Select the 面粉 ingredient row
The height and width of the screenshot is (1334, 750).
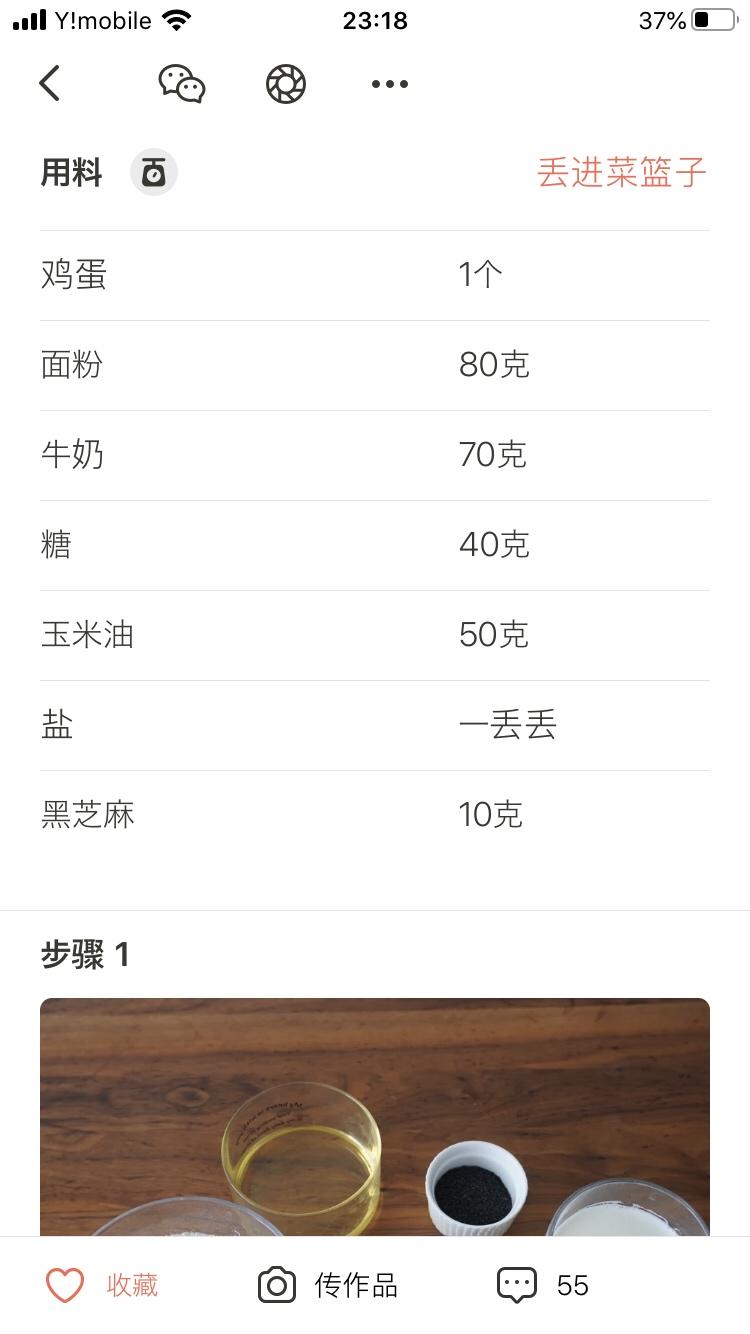[375, 366]
